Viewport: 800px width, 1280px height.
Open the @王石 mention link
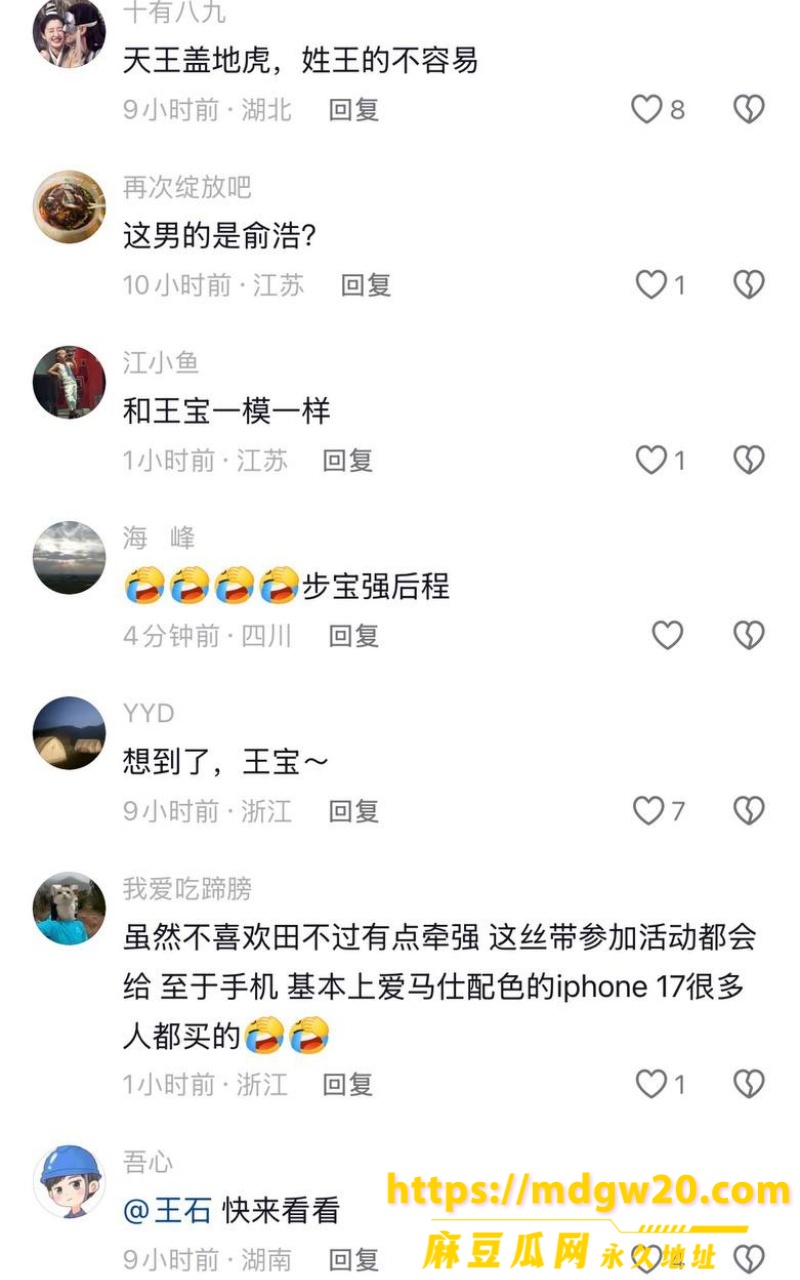coord(167,1210)
